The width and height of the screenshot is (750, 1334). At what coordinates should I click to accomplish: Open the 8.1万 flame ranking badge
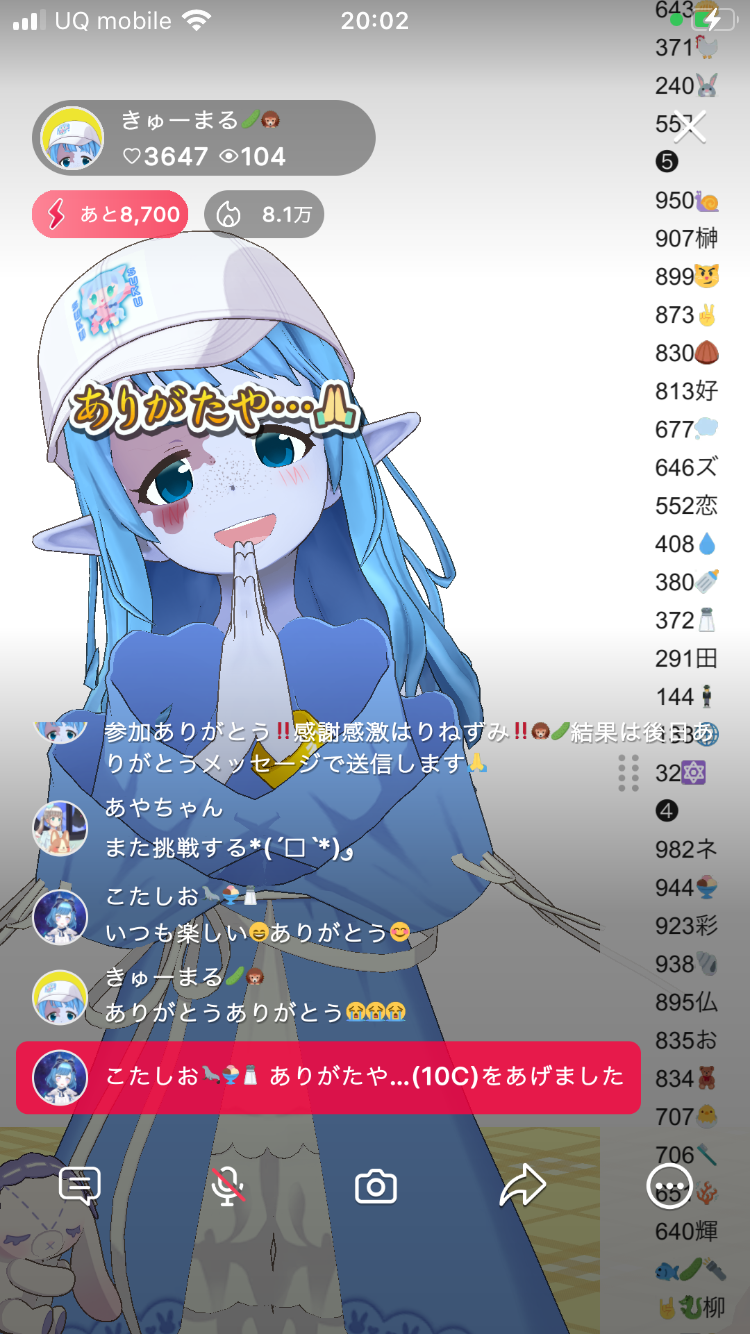264,214
